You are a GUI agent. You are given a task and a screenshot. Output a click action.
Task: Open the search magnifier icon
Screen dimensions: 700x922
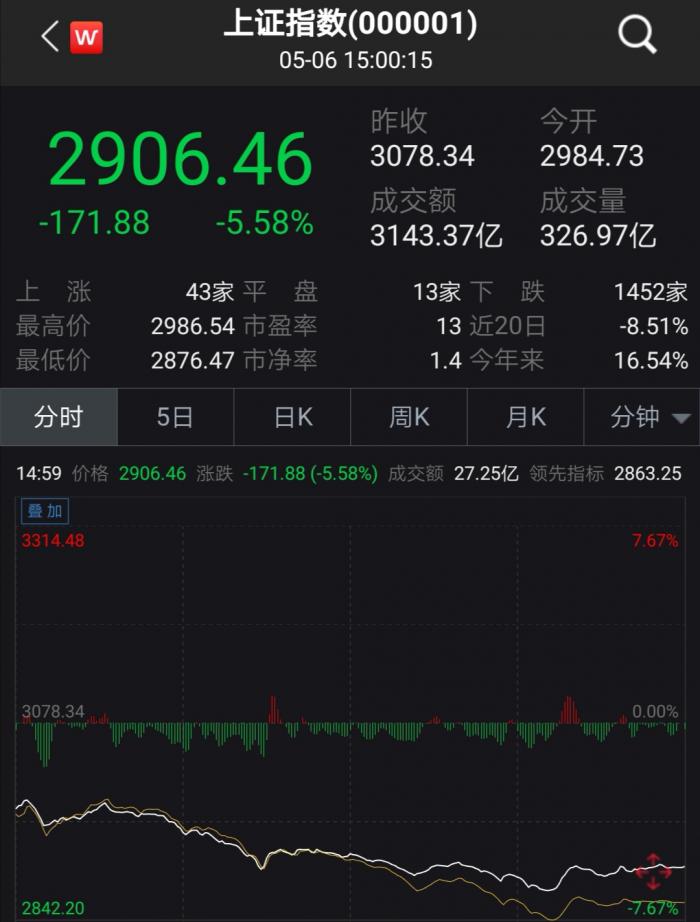click(636, 36)
